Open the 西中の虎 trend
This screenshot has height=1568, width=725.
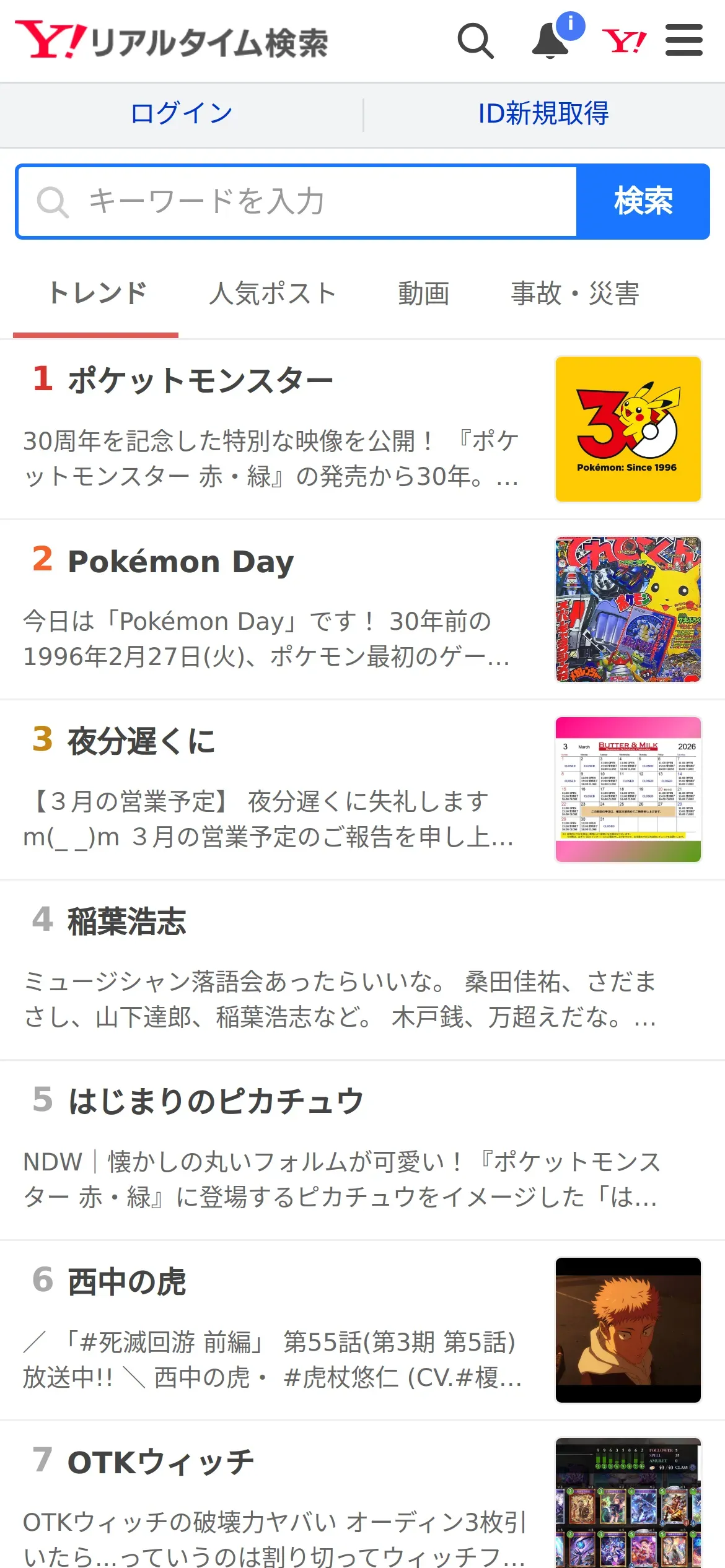point(126,1282)
